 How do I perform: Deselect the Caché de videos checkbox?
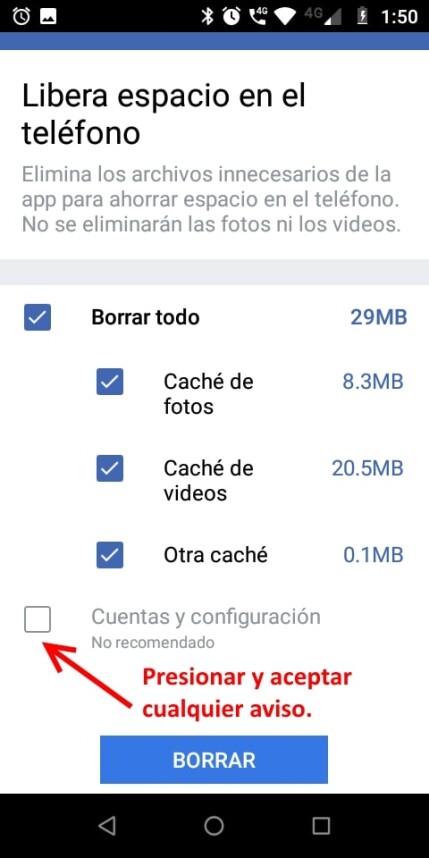110,468
